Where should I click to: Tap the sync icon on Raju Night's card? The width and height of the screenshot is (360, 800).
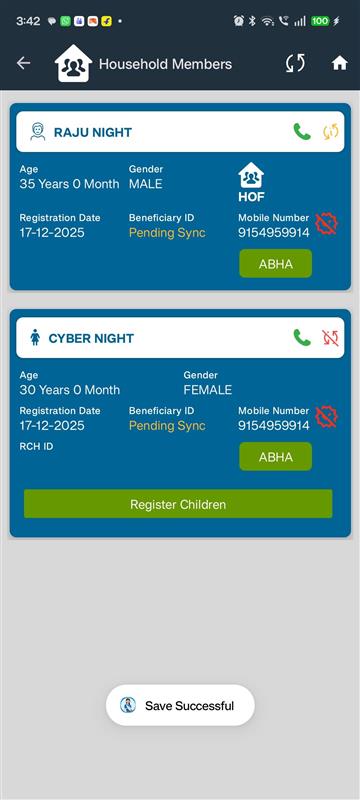click(330, 132)
